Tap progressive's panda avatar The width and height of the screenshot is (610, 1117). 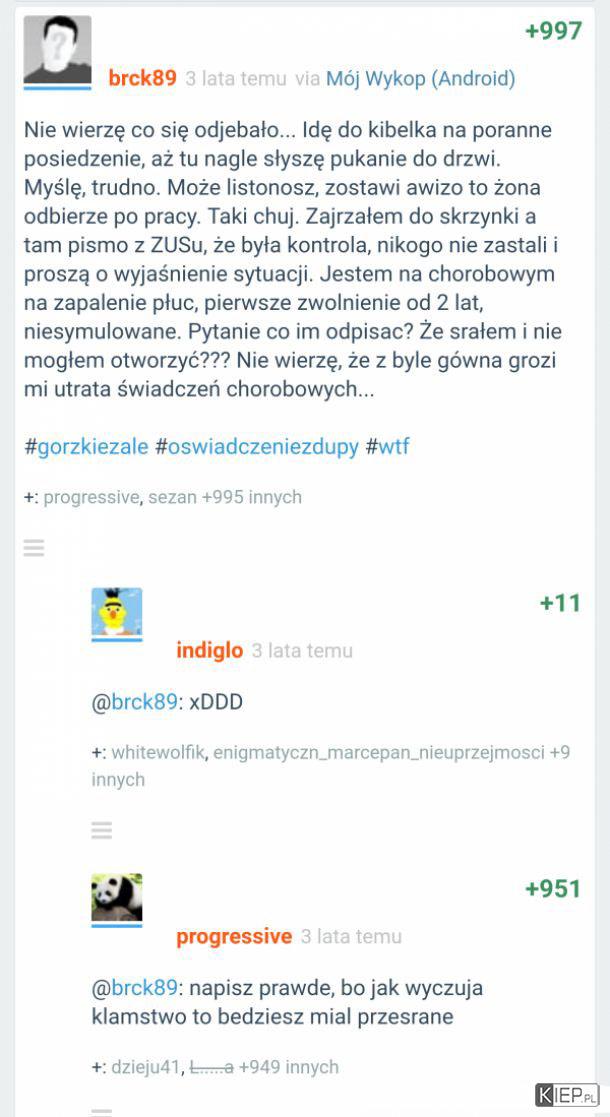[x=116, y=897]
